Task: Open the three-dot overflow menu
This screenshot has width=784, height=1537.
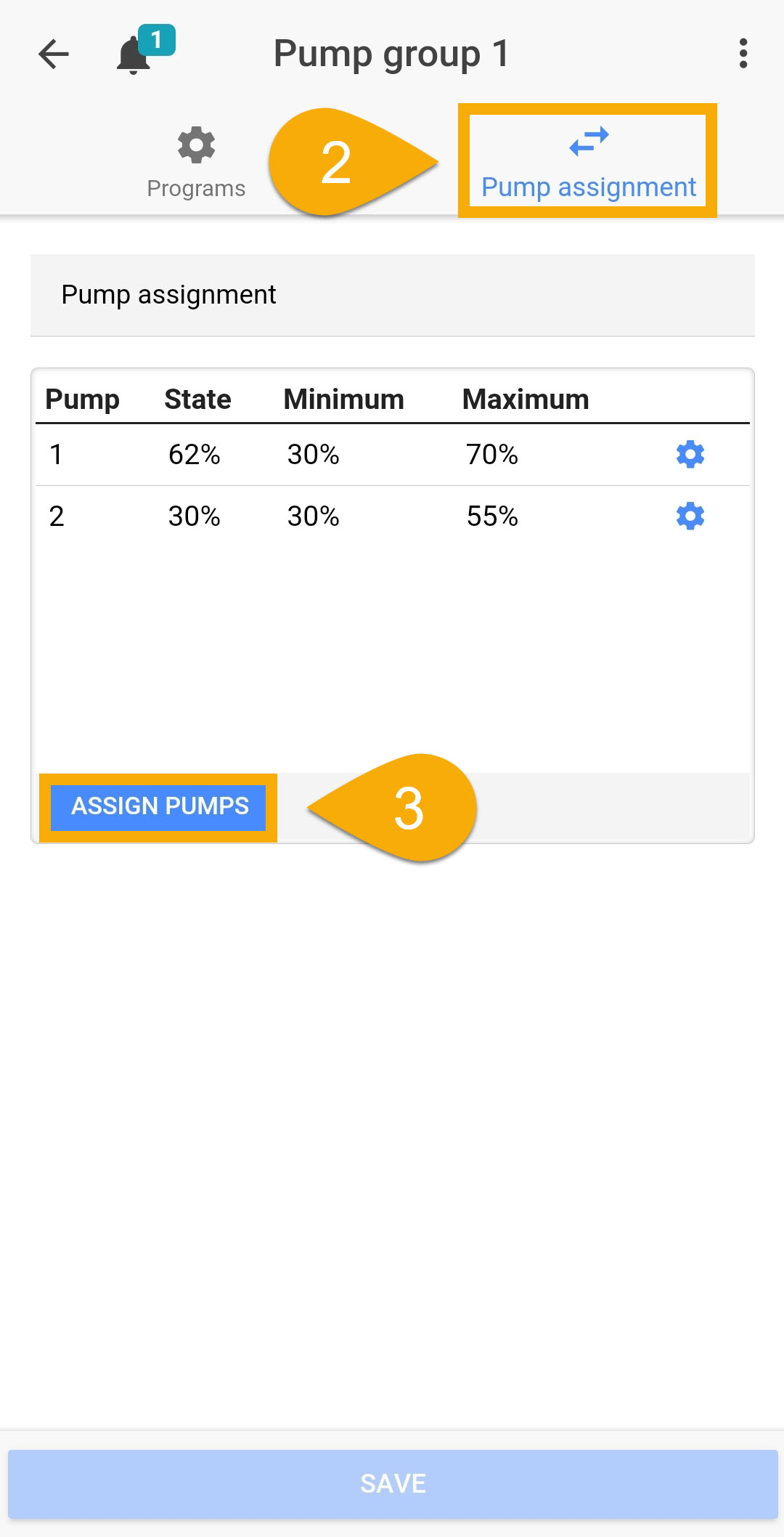Action: click(743, 54)
